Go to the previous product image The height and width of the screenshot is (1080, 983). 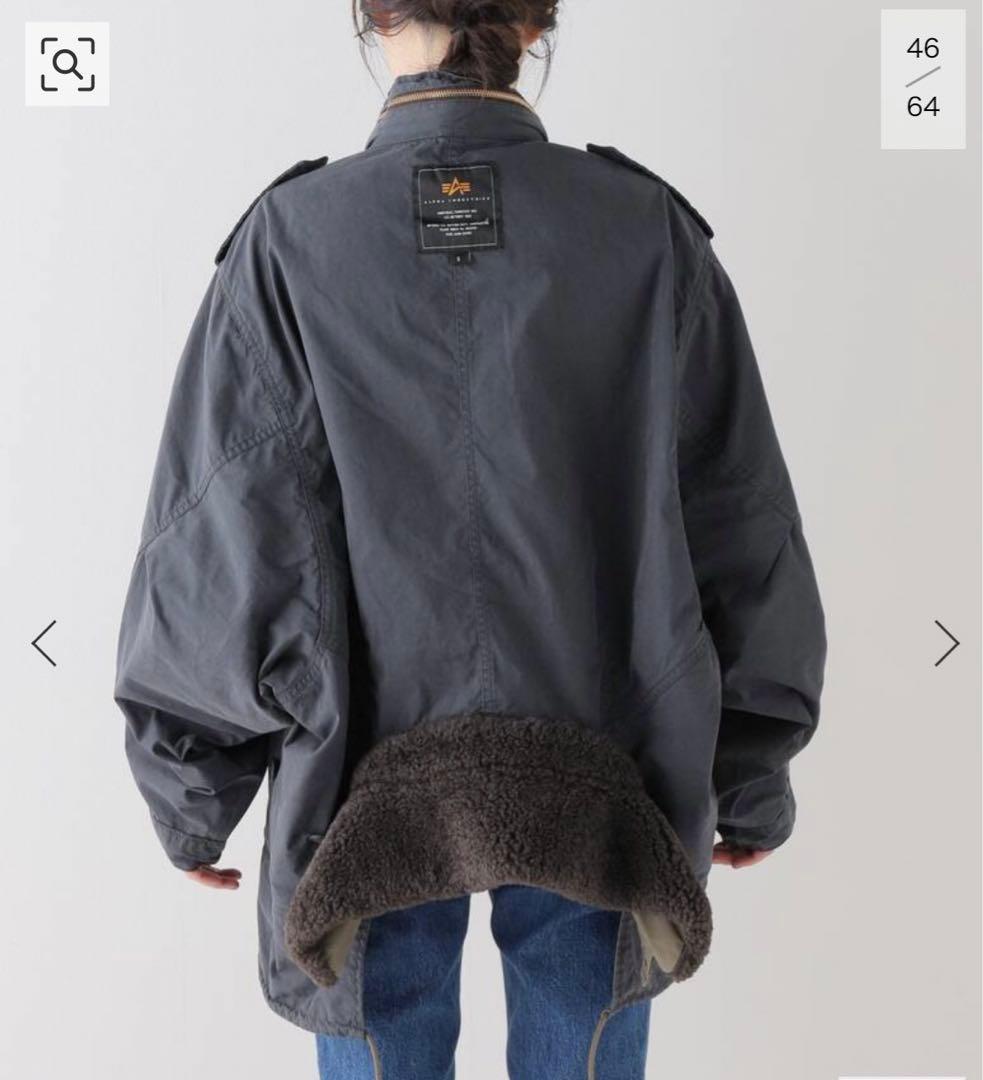(44, 643)
